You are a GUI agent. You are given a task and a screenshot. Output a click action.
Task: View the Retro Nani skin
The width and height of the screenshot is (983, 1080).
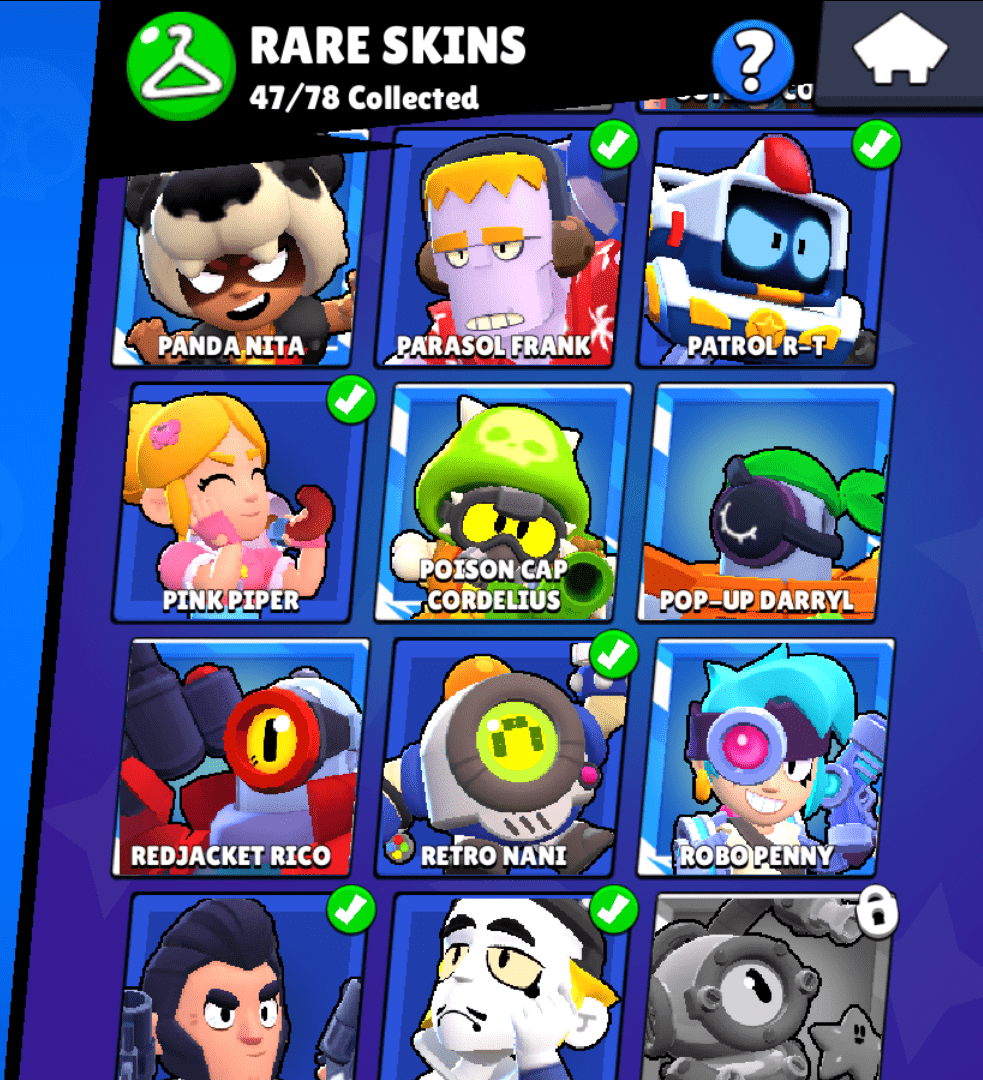[505, 760]
